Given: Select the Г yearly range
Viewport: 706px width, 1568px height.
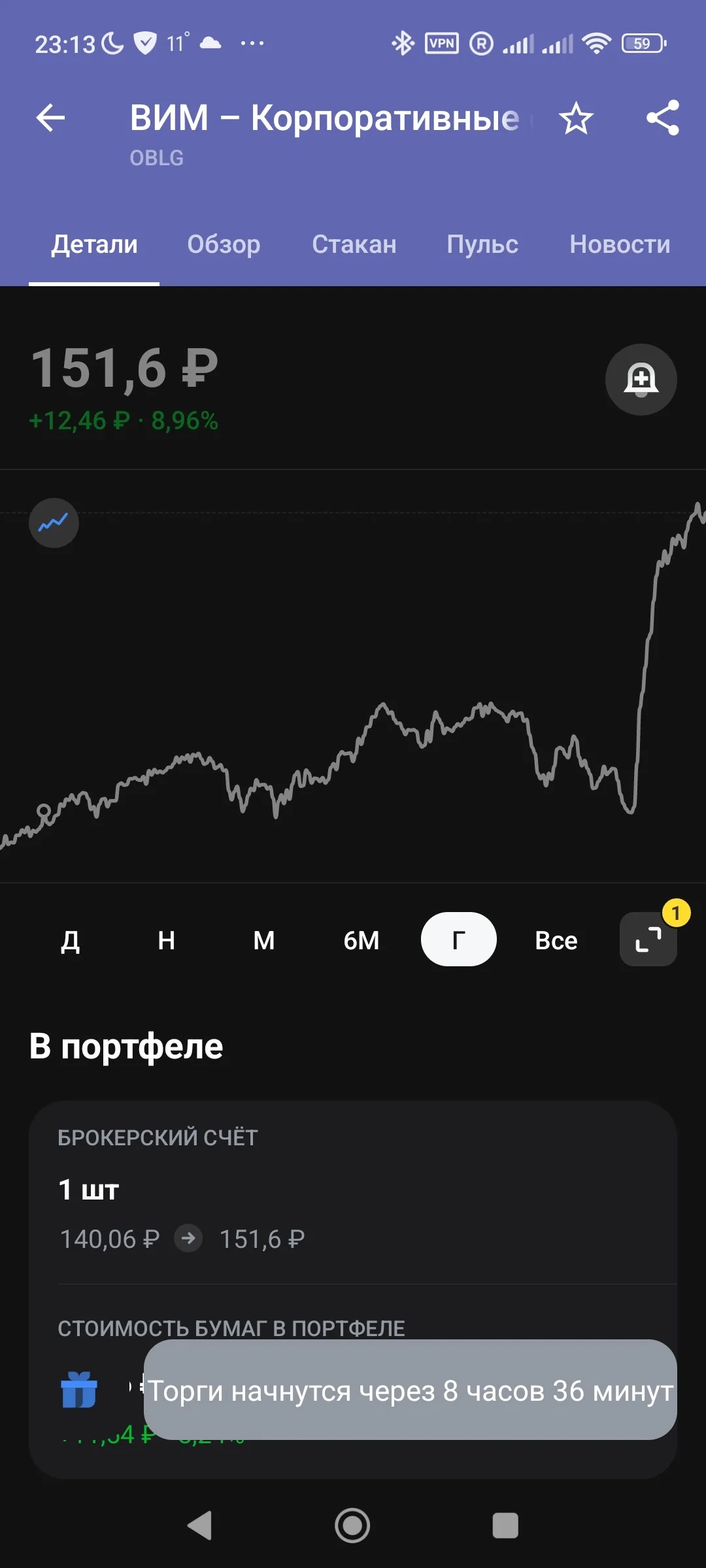Looking at the screenshot, I should pos(459,939).
